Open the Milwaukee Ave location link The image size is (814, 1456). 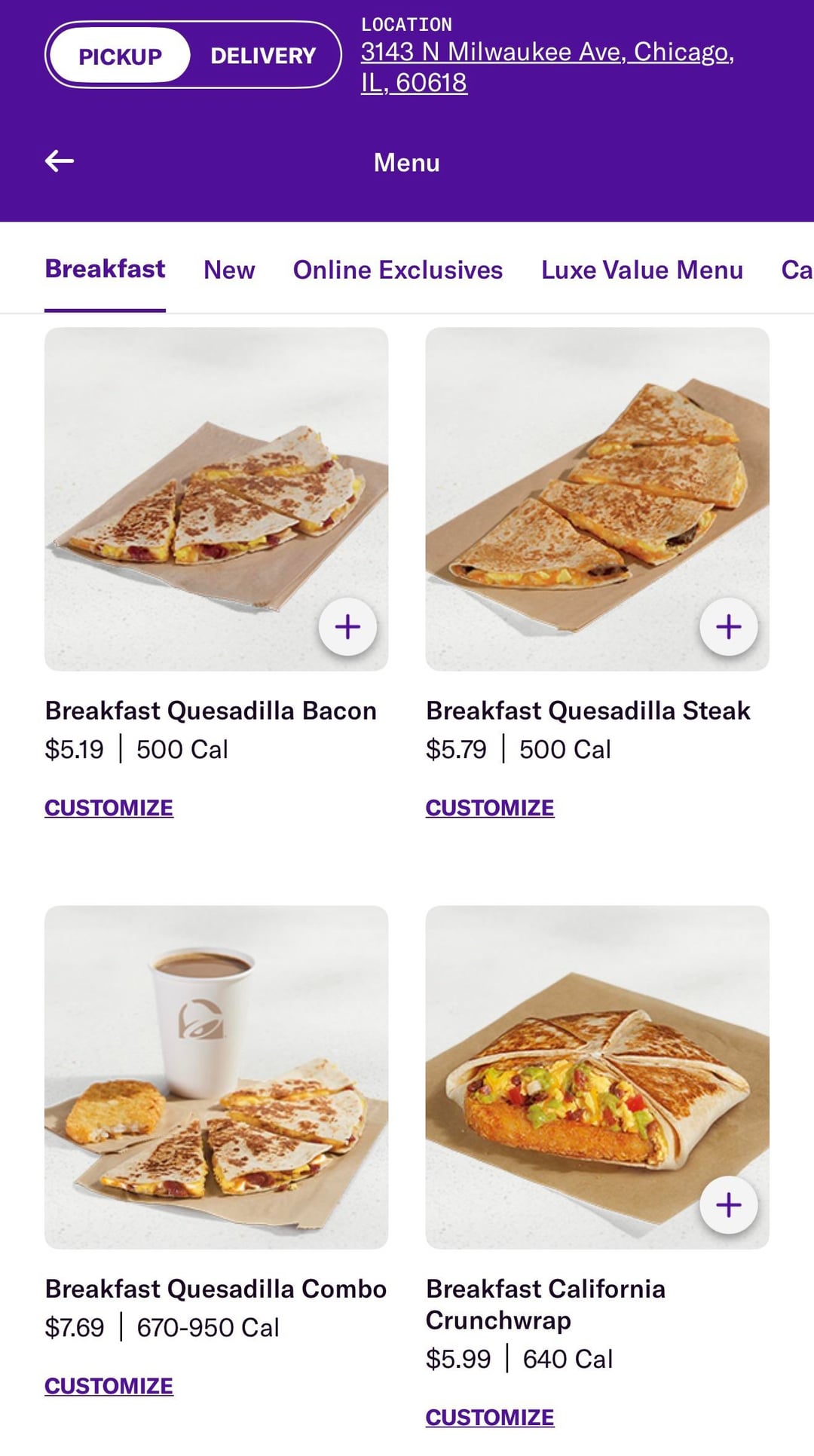[546, 66]
